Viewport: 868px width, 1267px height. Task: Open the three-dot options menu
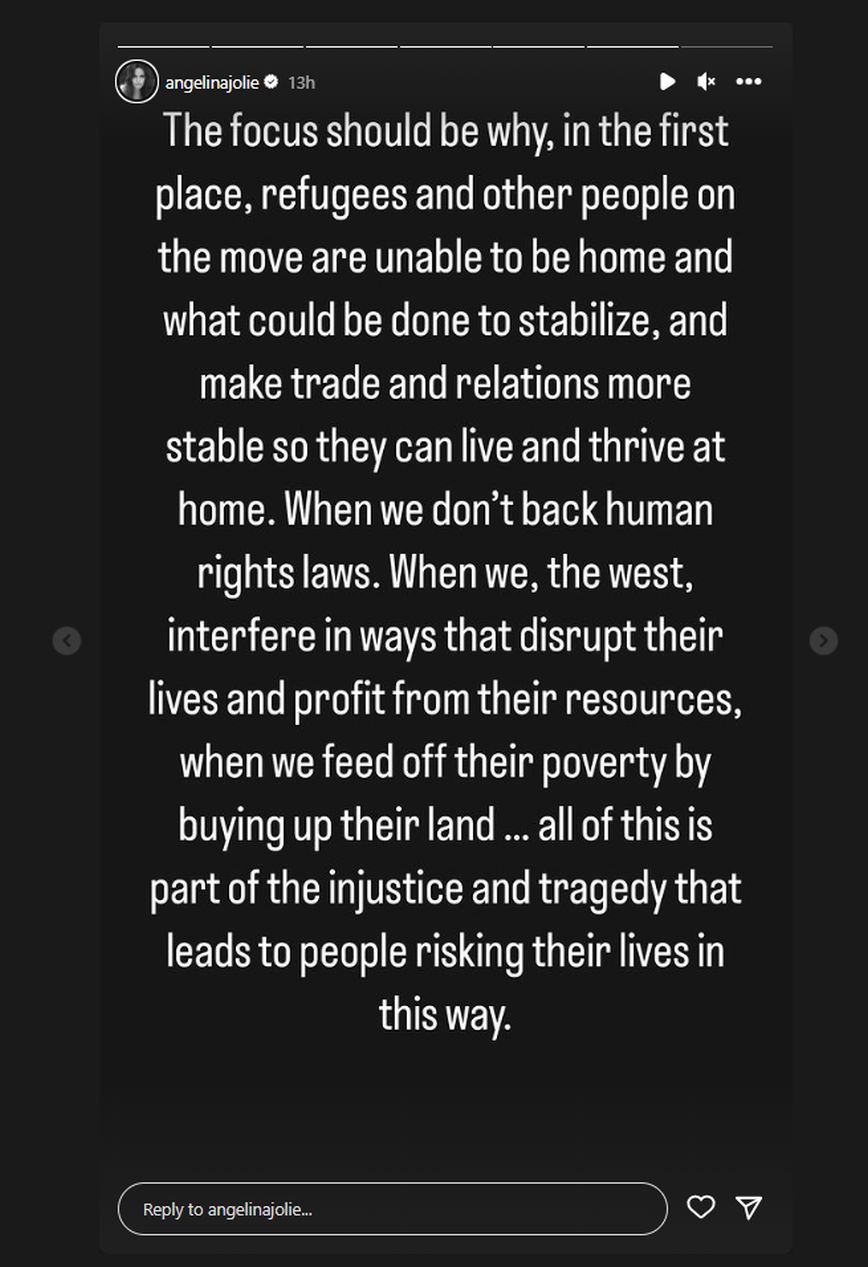748,82
